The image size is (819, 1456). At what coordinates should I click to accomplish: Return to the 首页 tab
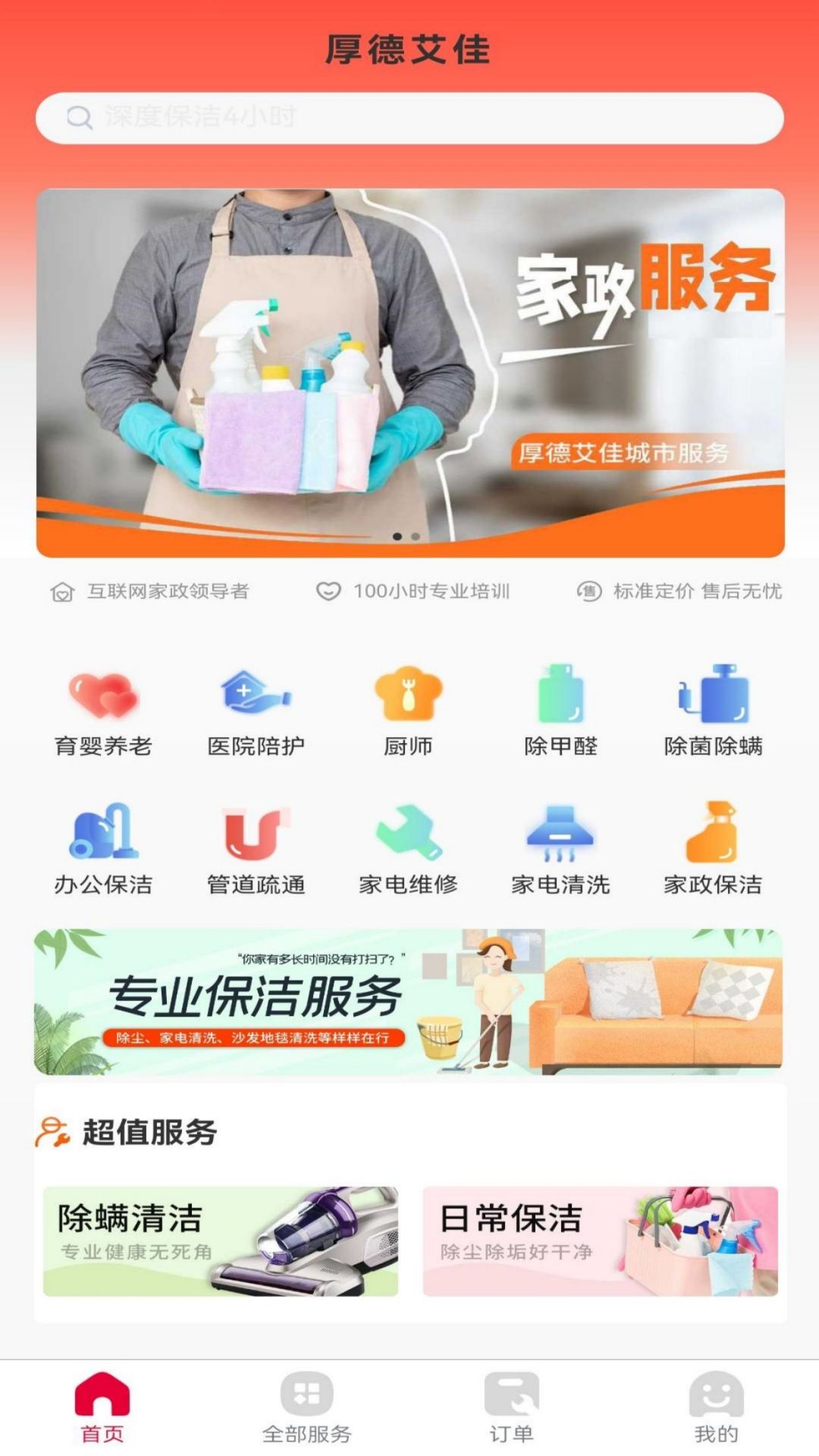point(102,1407)
